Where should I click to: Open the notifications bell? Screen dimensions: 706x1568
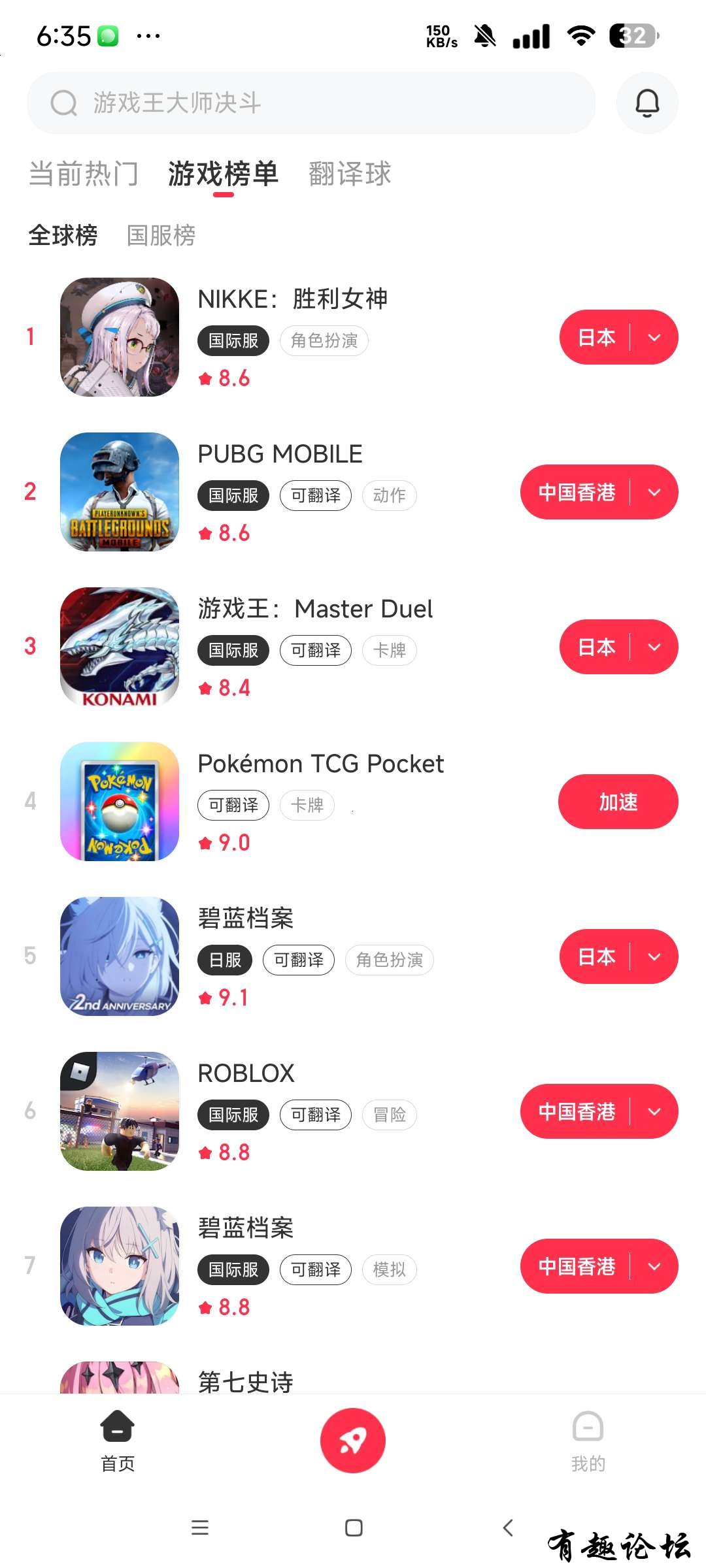[647, 103]
